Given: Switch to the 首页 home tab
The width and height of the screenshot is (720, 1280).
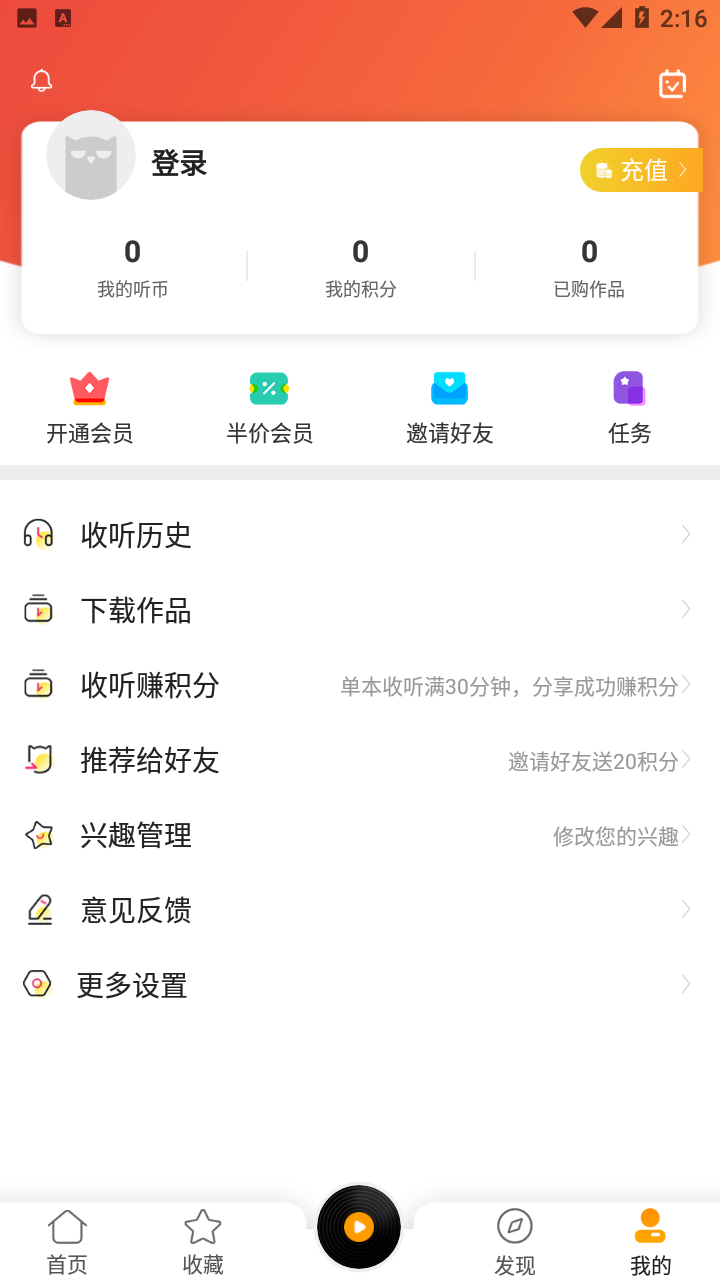Looking at the screenshot, I should point(66,1240).
